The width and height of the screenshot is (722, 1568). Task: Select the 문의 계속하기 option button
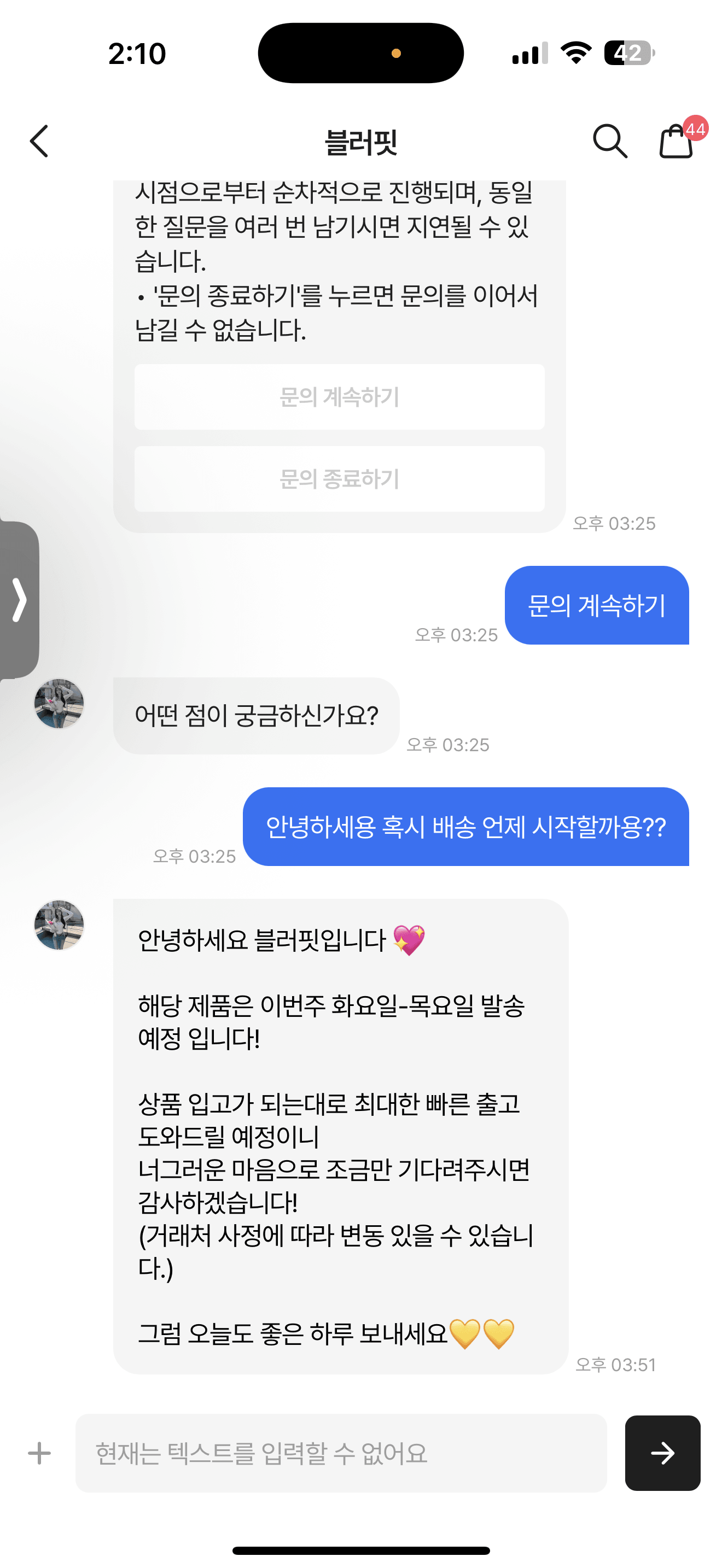[339, 397]
